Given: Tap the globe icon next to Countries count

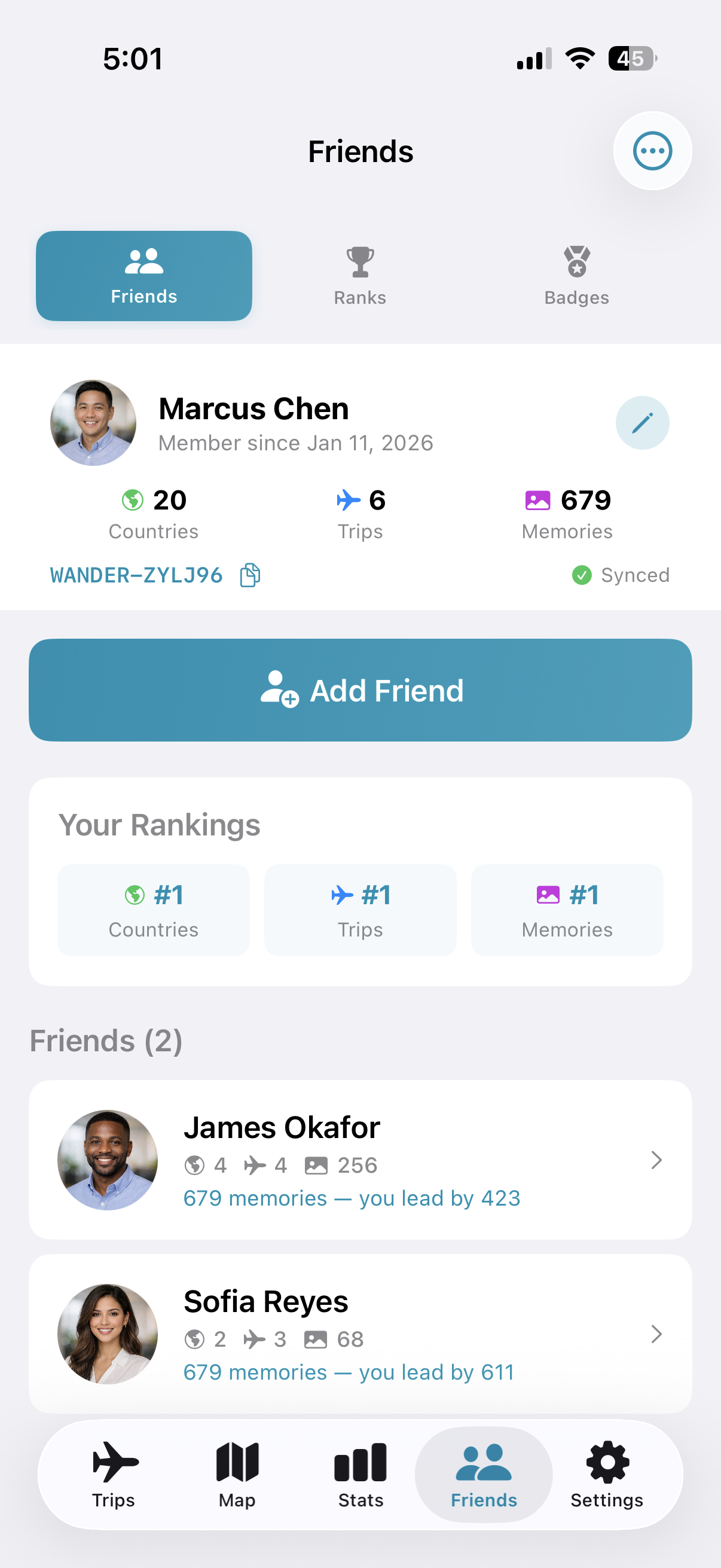Looking at the screenshot, I should coord(132,501).
